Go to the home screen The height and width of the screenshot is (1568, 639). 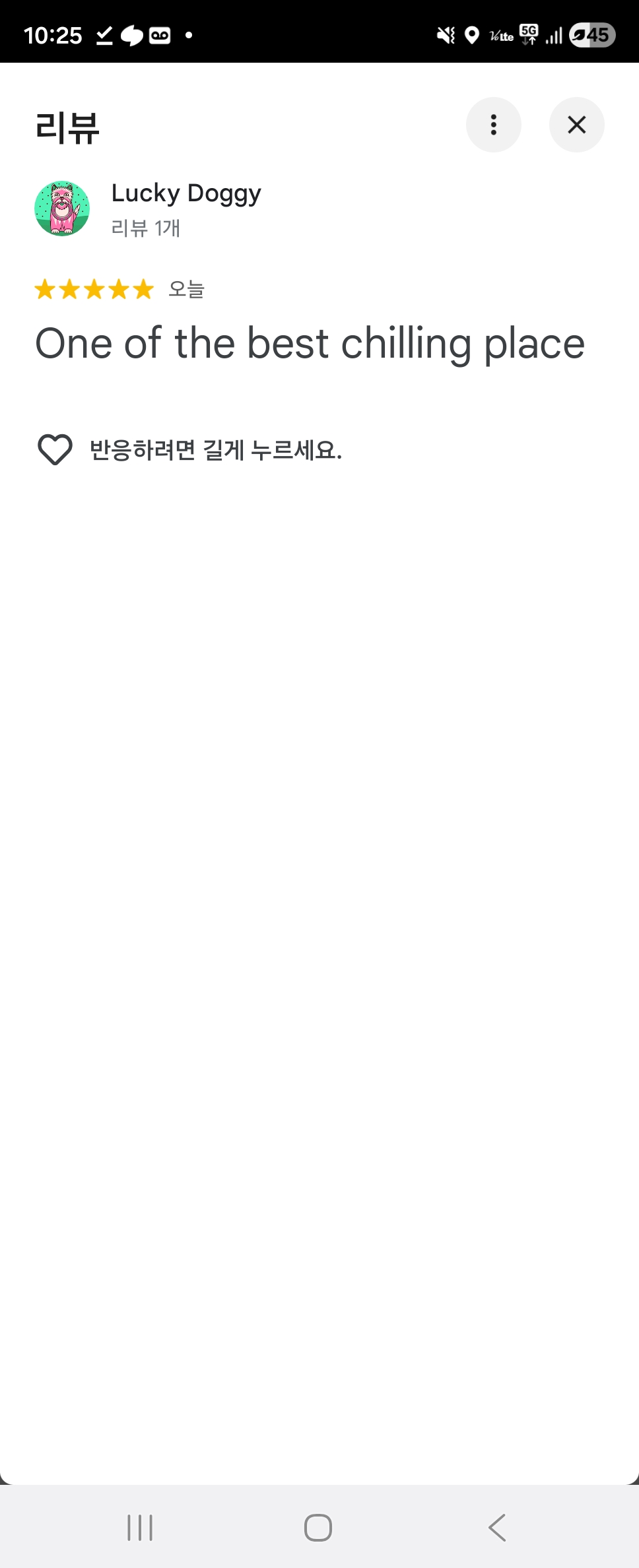pyautogui.click(x=318, y=1527)
